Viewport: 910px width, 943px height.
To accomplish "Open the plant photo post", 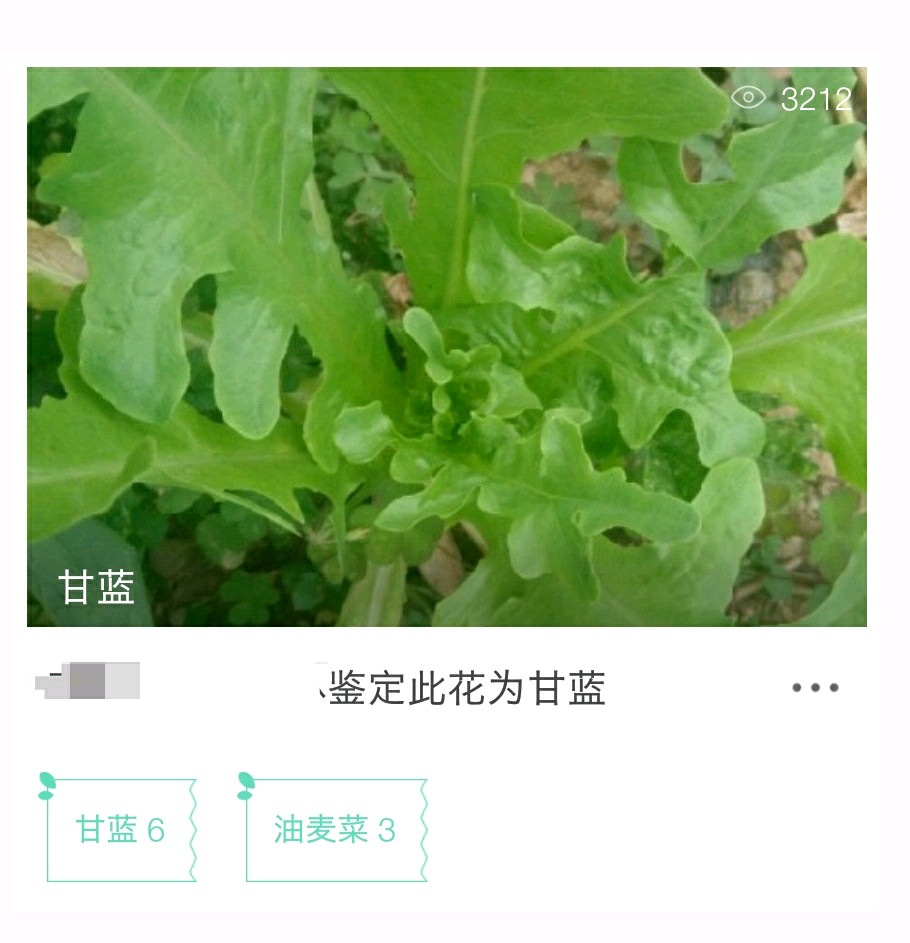I will [446, 346].
